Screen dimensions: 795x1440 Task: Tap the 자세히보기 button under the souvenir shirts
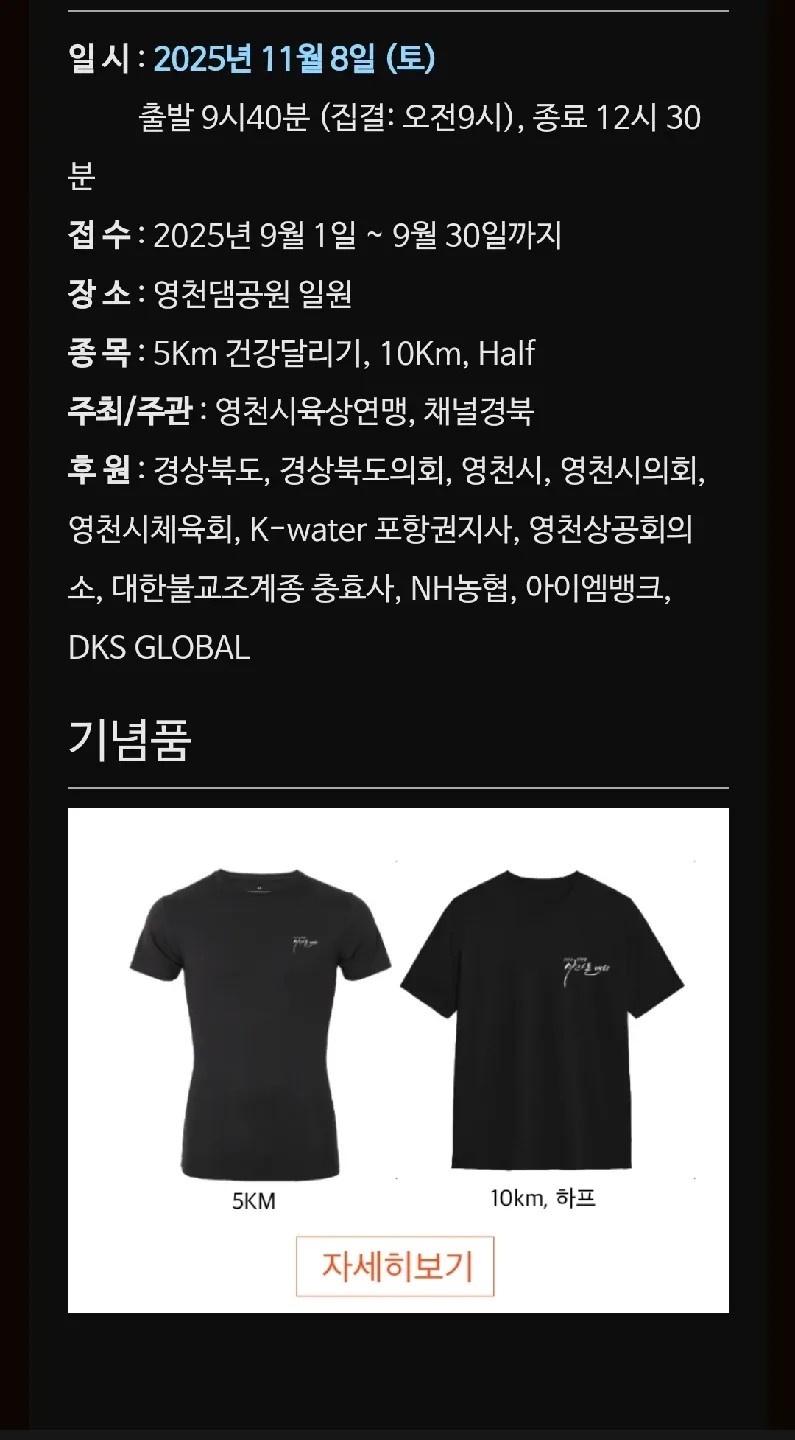pyautogui.click(x=395, y=1266)
